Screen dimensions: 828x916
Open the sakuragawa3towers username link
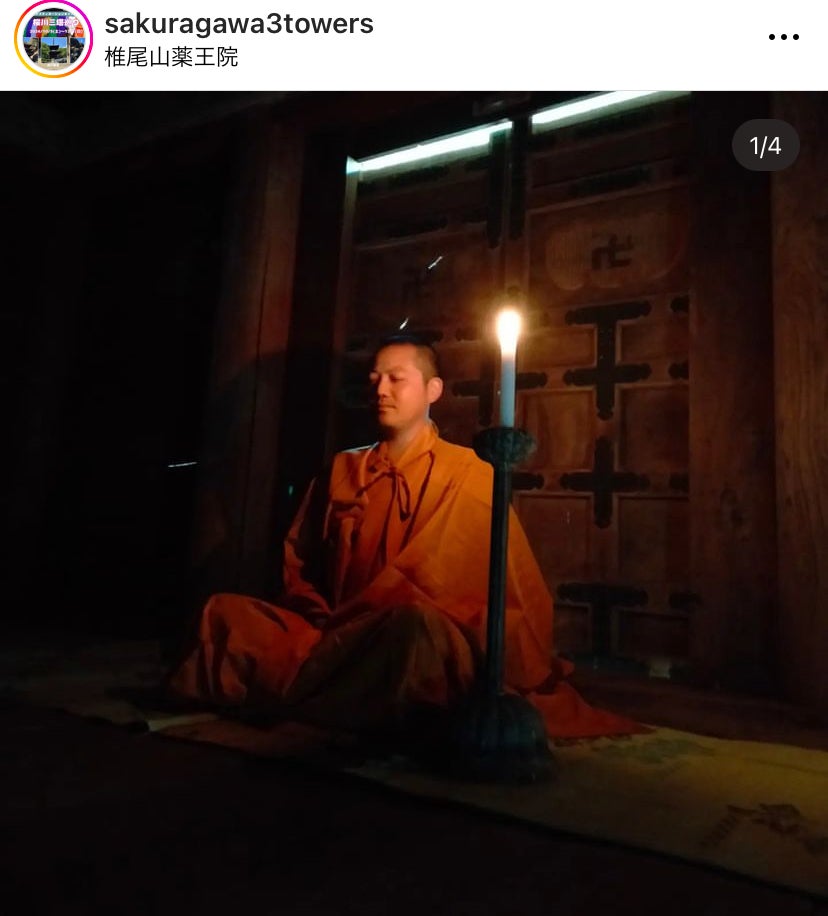coord(238,24)
